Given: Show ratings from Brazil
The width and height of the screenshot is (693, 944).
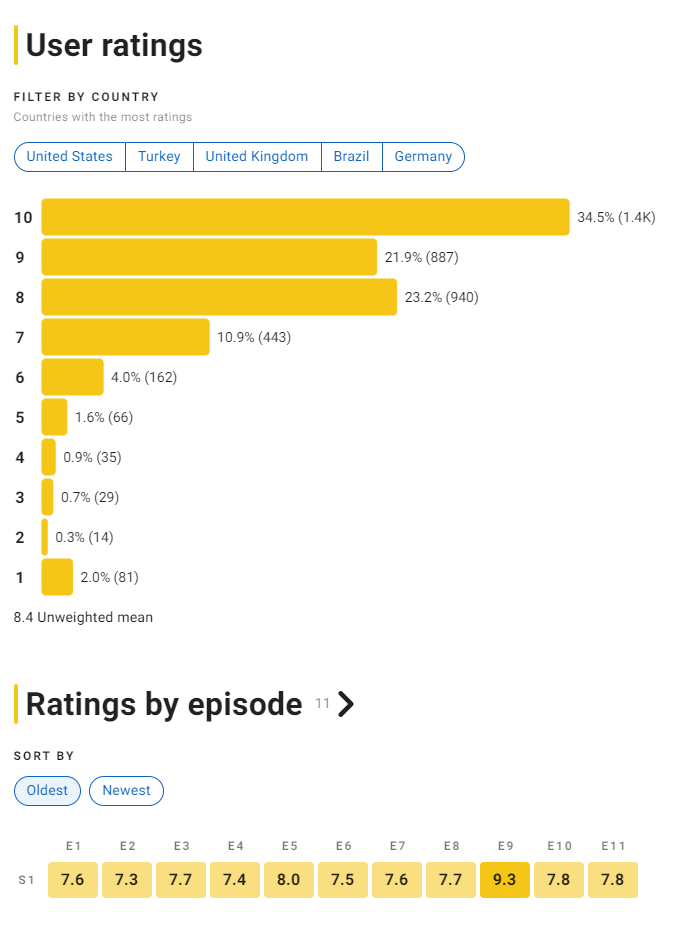Looking at the screenshot, I should click(351, 157).
